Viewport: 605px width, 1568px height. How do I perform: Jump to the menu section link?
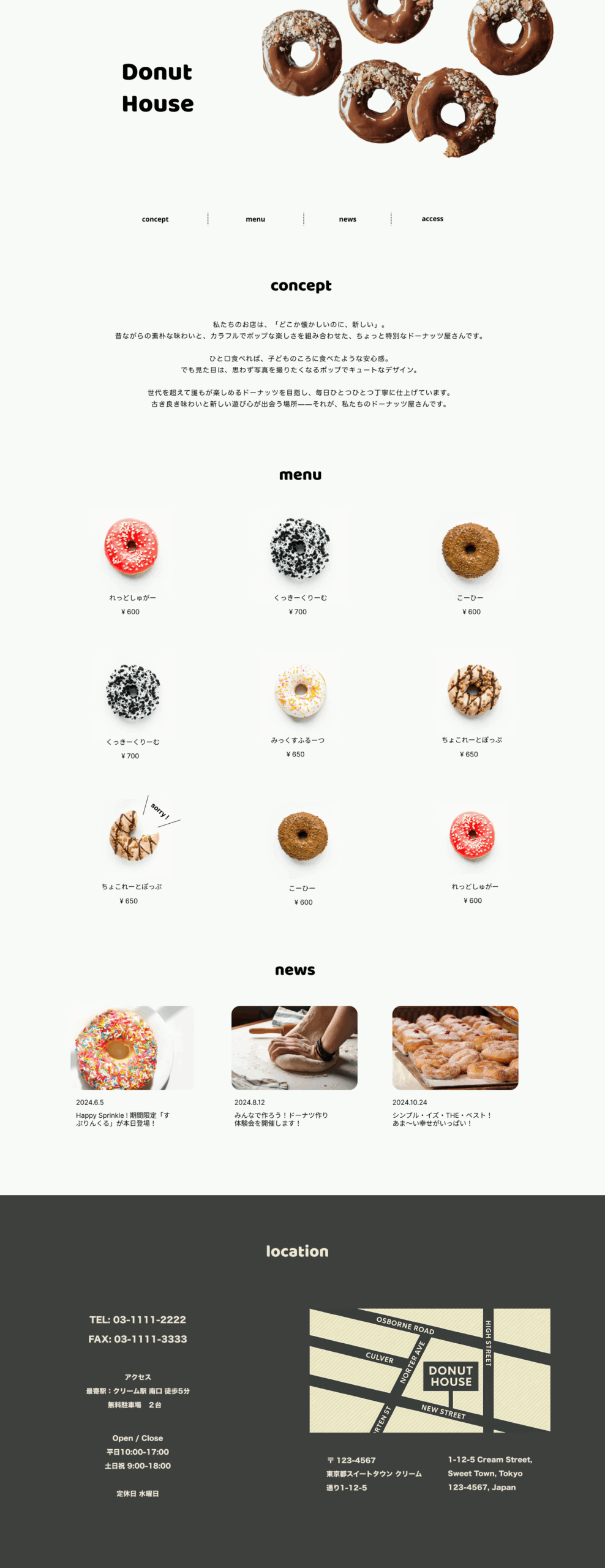[x=255, y=219]
